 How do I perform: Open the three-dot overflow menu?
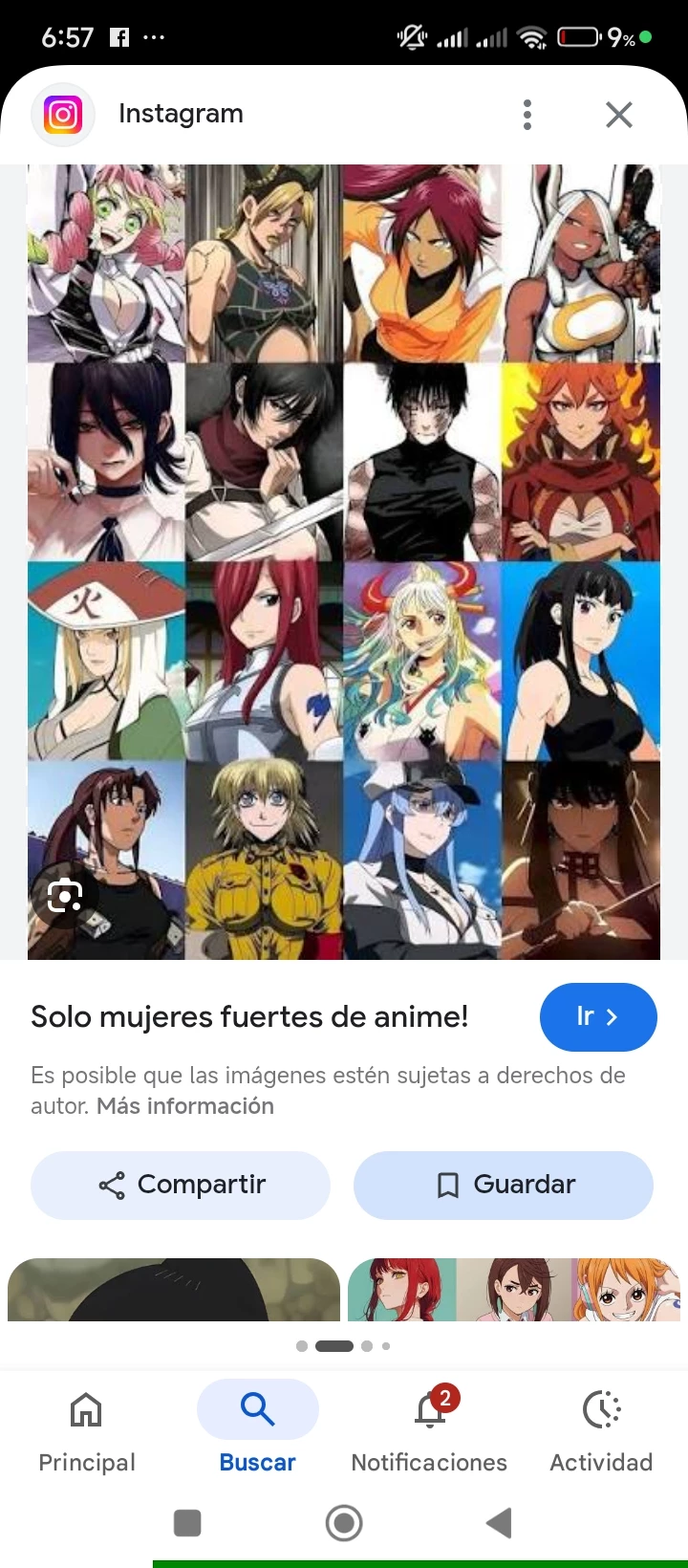pyautogui.click(x=527, y=115)
